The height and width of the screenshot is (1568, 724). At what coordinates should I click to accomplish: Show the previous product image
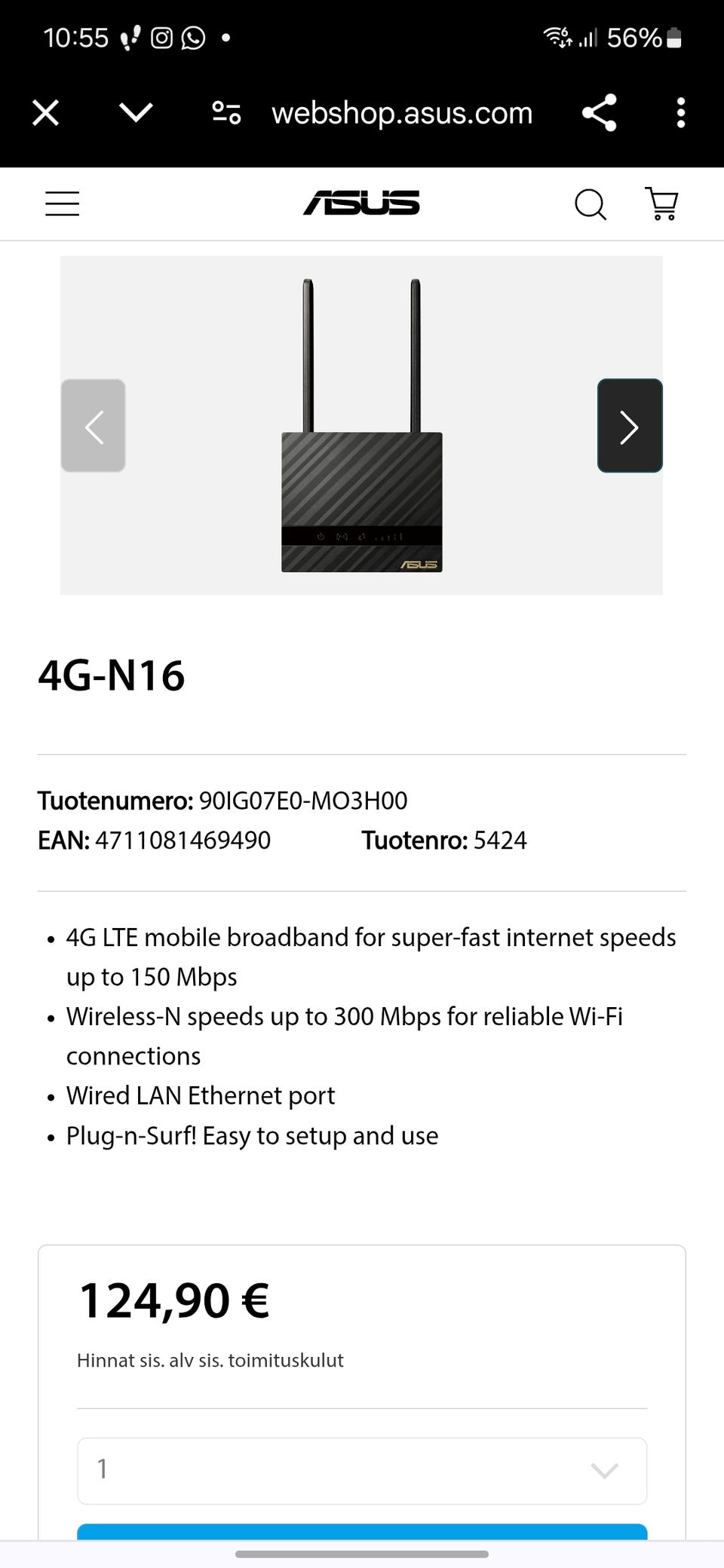click(94, 426)
